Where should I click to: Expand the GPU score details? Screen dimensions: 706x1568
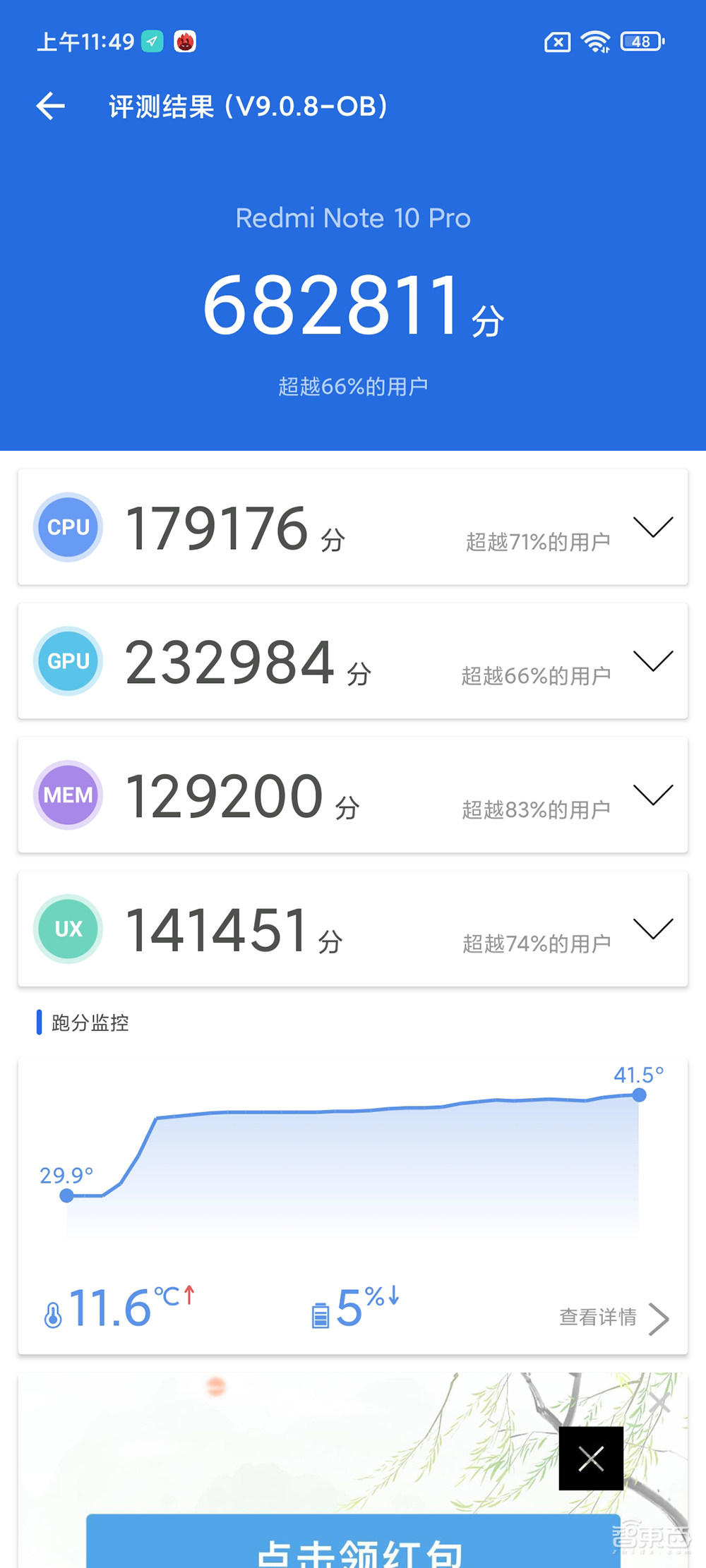pos(653,661)
